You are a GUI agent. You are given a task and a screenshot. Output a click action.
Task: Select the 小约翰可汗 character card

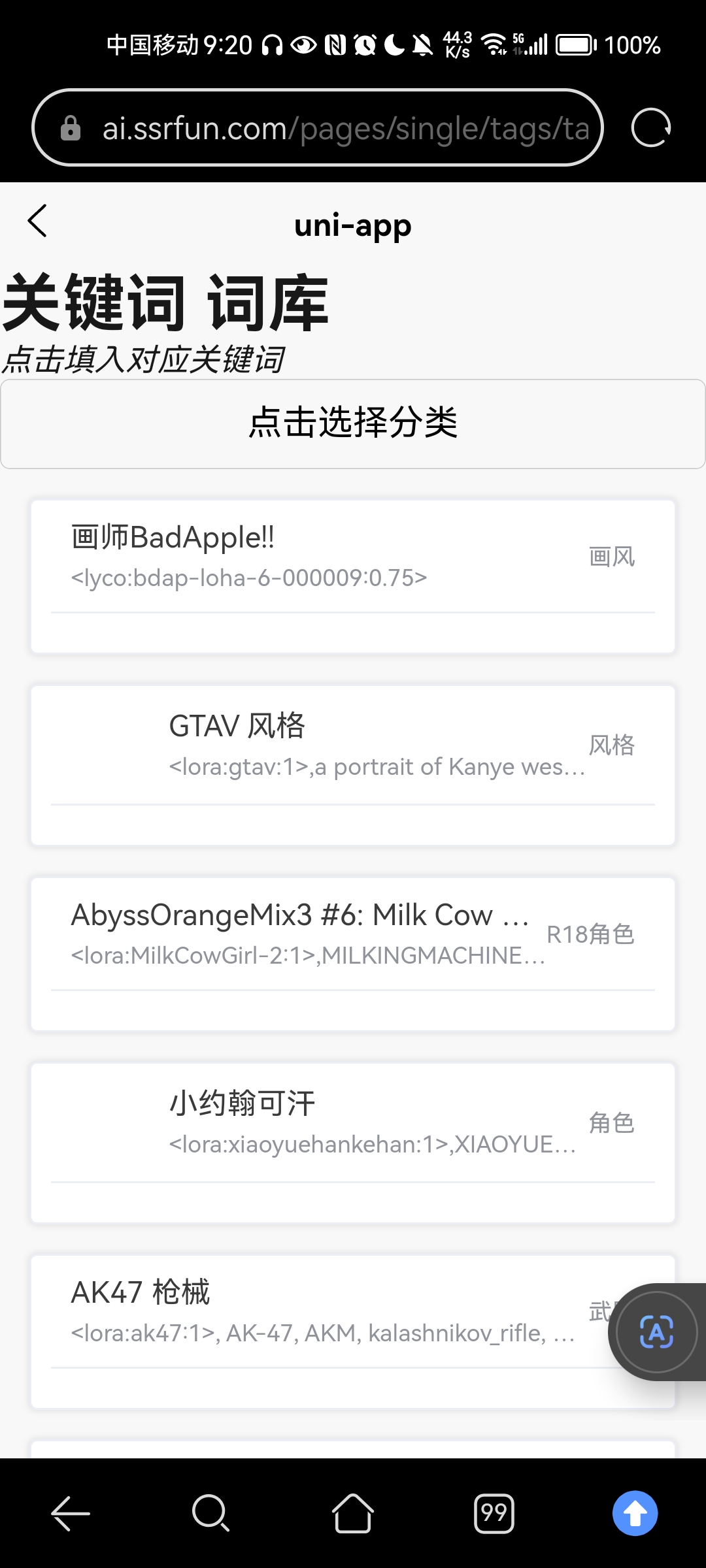tap(353, 1143)
